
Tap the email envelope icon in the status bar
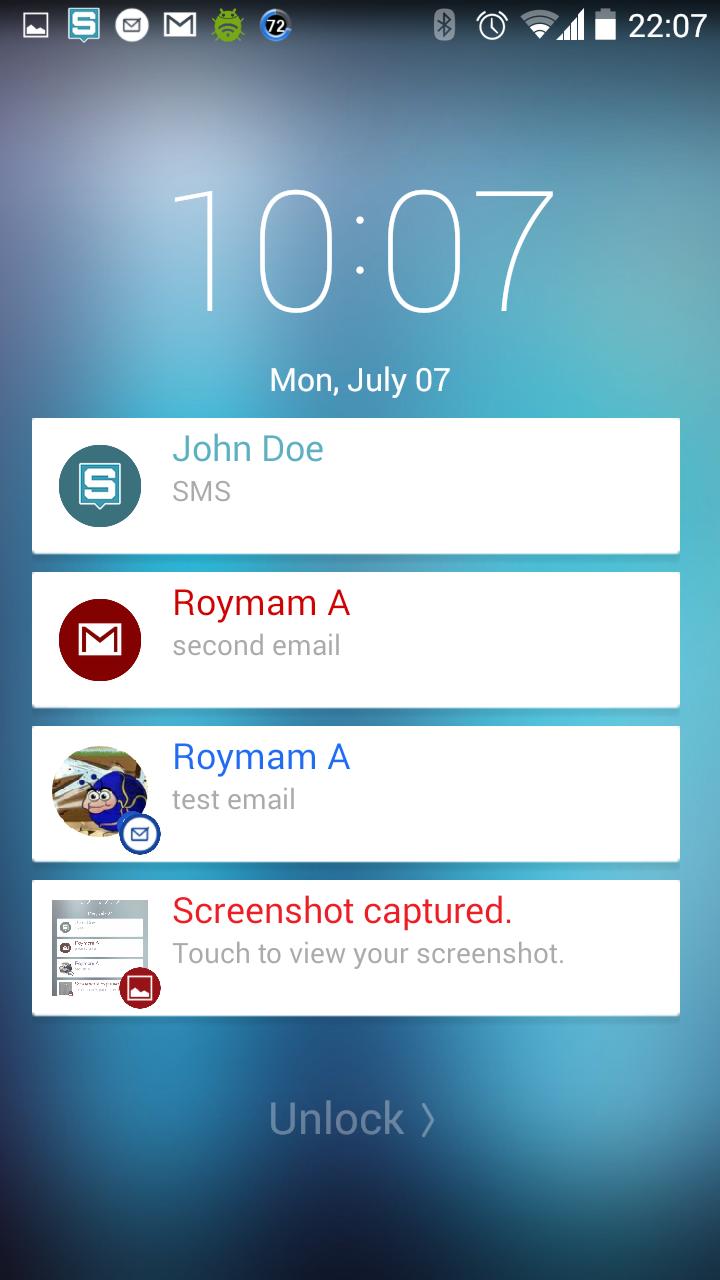(x=132, y=25)
